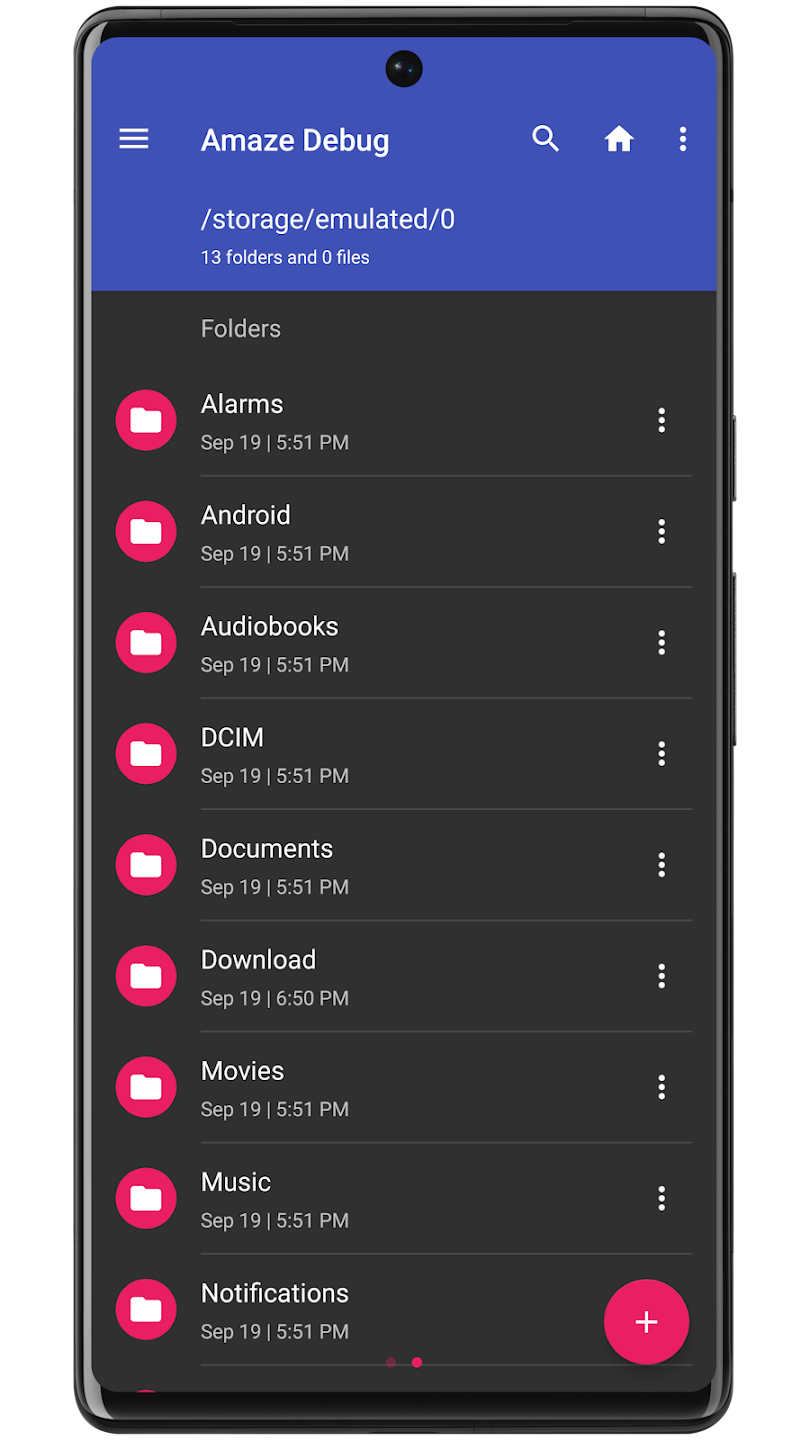The height and width of the screenshot is (1440, 810).
Task: Open the Documents folder by its name
Action: [x=266, y=848]
